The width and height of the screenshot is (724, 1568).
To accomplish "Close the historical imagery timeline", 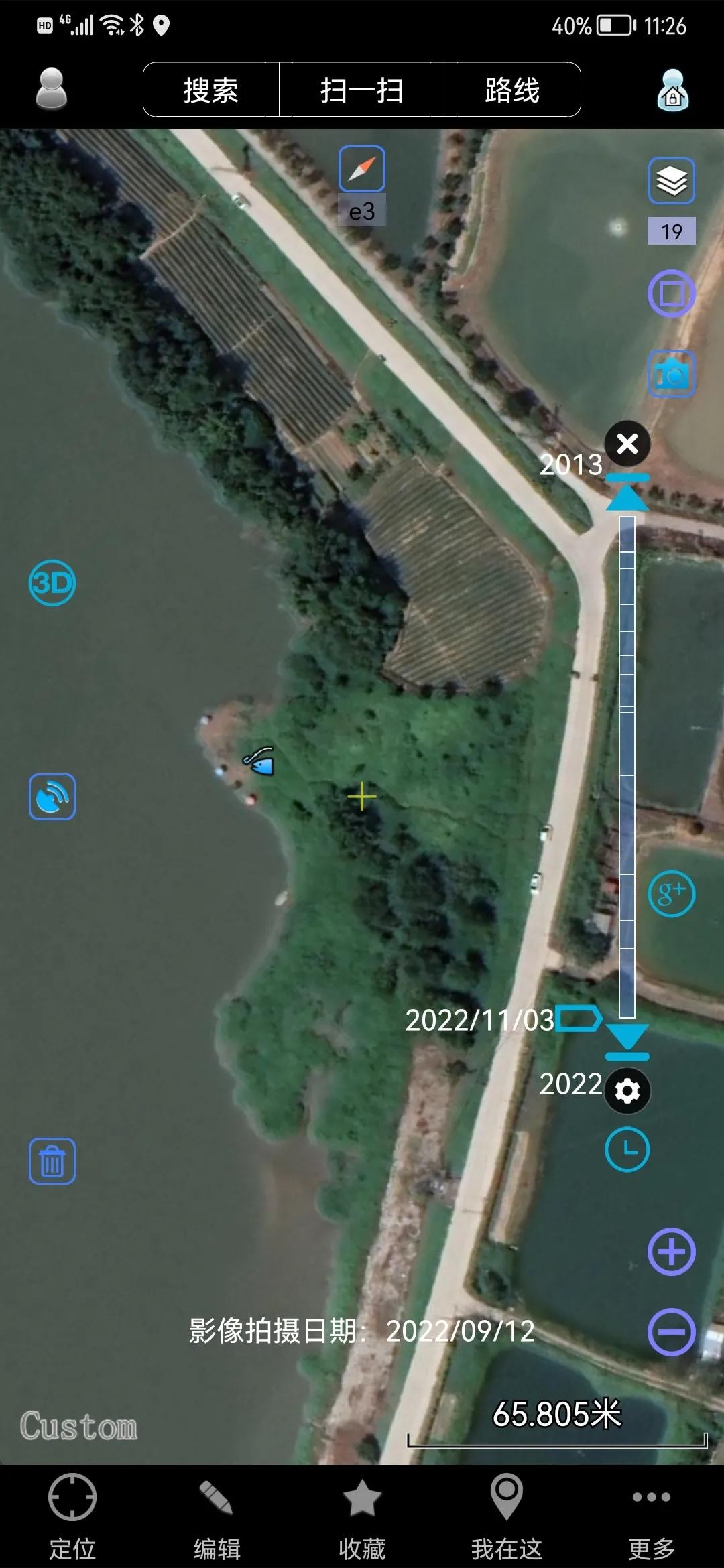I will point(627,444).
